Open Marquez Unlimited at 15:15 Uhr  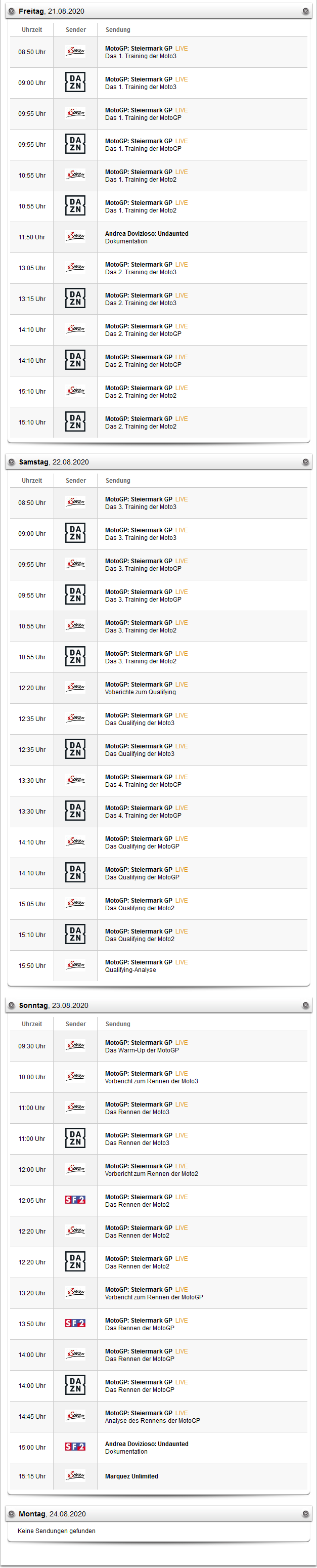tap(131, 1476)
